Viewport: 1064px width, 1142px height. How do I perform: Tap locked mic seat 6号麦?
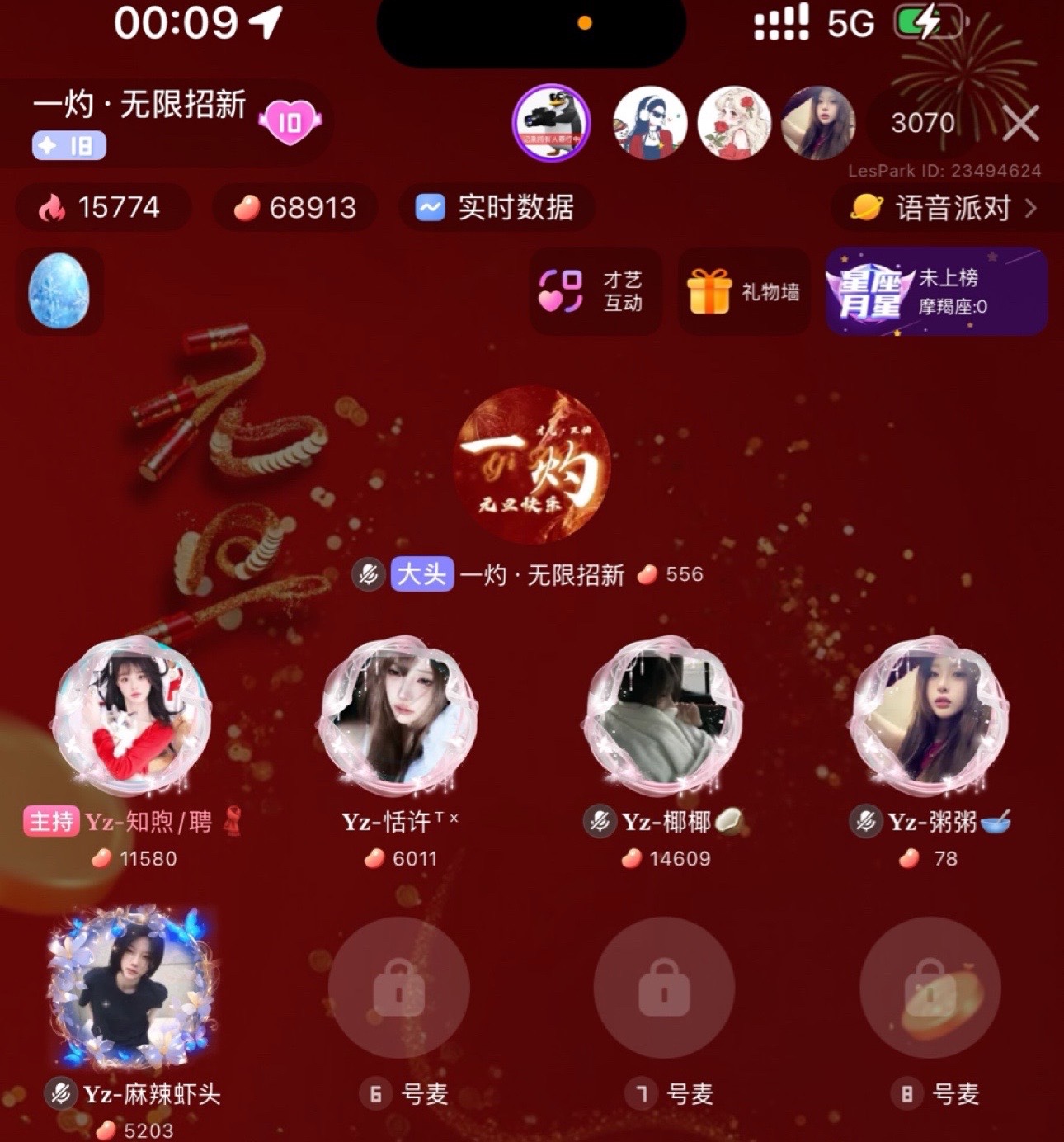399,988
